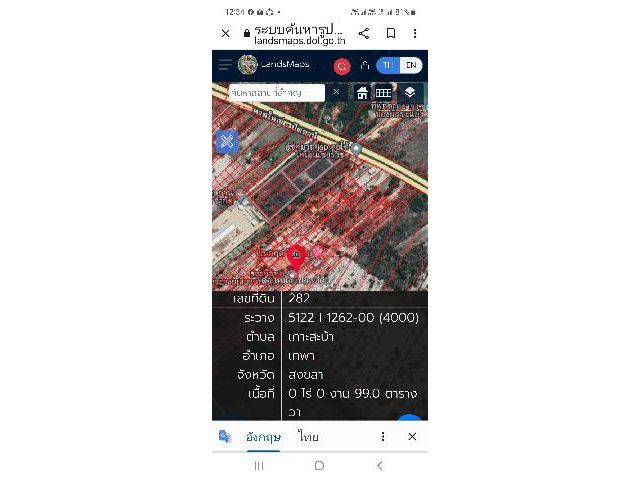Image resolution: width=640 pixels, height=480 pixels.
Task: Open the browser overflow menu
Action: tap(415, 33)
